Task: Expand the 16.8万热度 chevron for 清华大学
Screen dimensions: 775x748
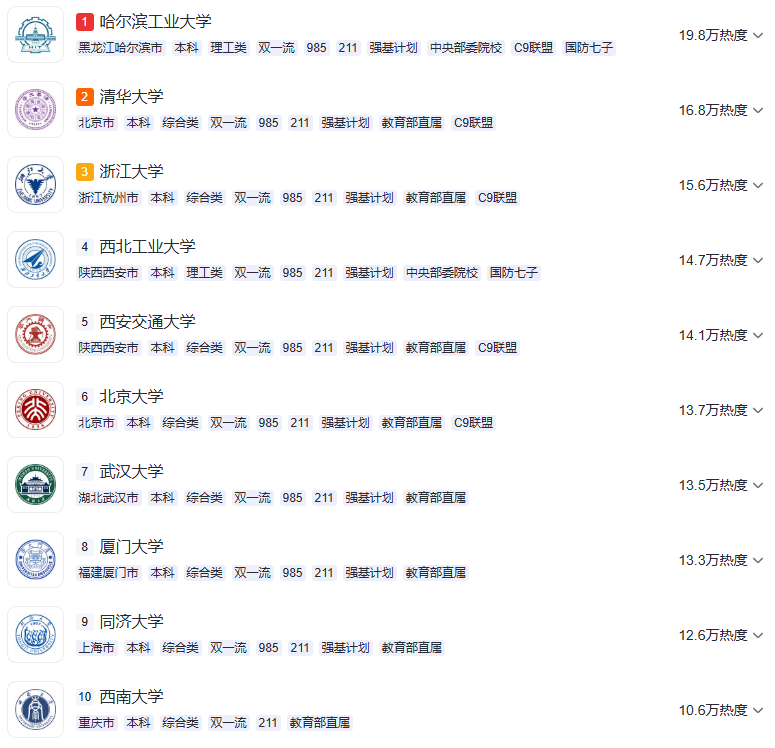Action: point(758,110)
